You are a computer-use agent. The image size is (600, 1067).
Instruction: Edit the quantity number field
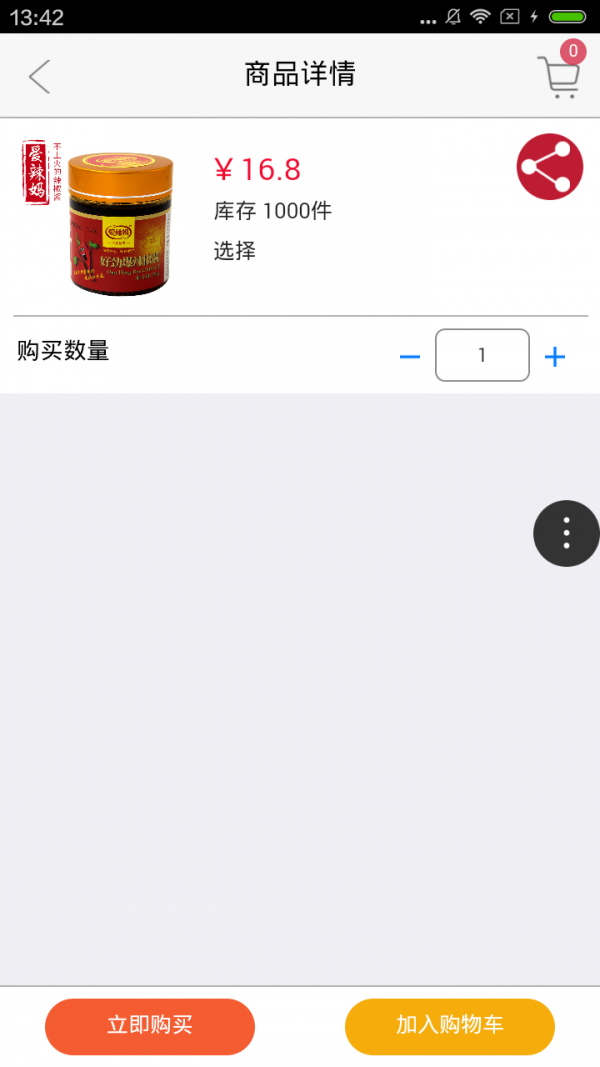(x=482, y=355)
